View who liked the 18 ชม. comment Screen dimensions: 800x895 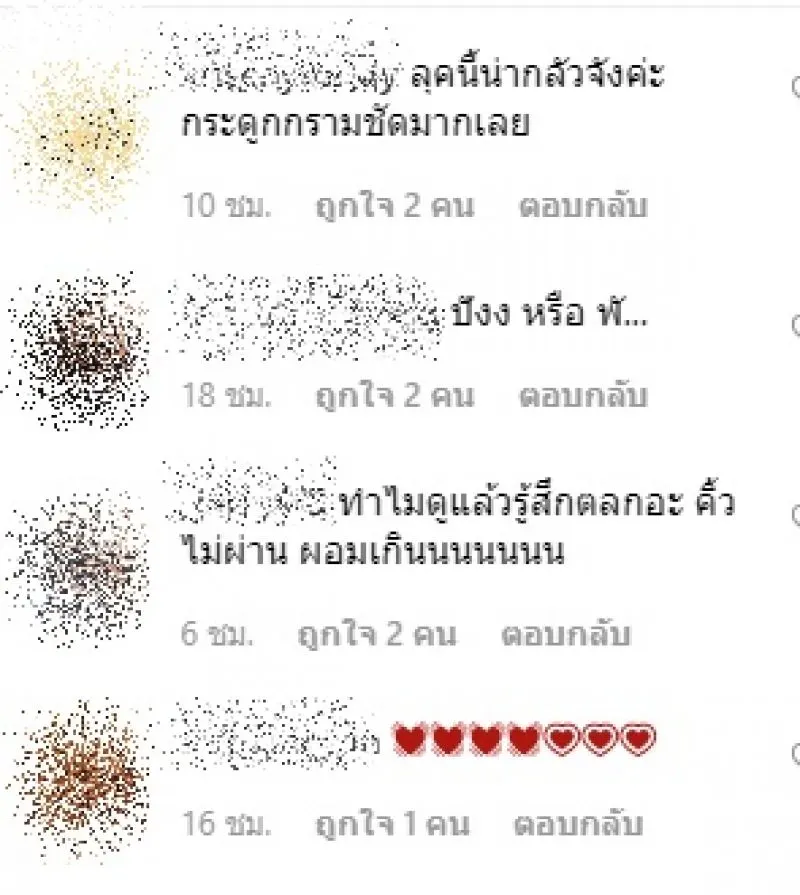[x=394, y=395]
